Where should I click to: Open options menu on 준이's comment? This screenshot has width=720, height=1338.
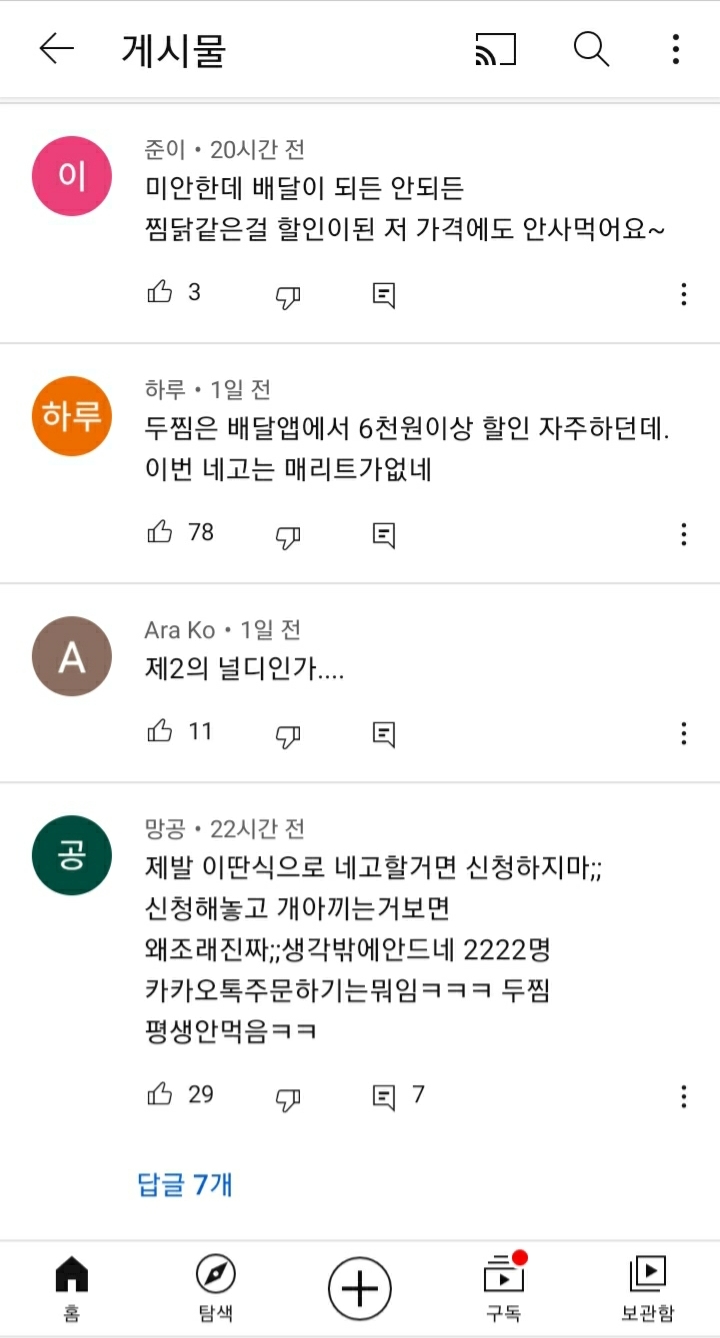pyautogui.click(x=684, y=294)
